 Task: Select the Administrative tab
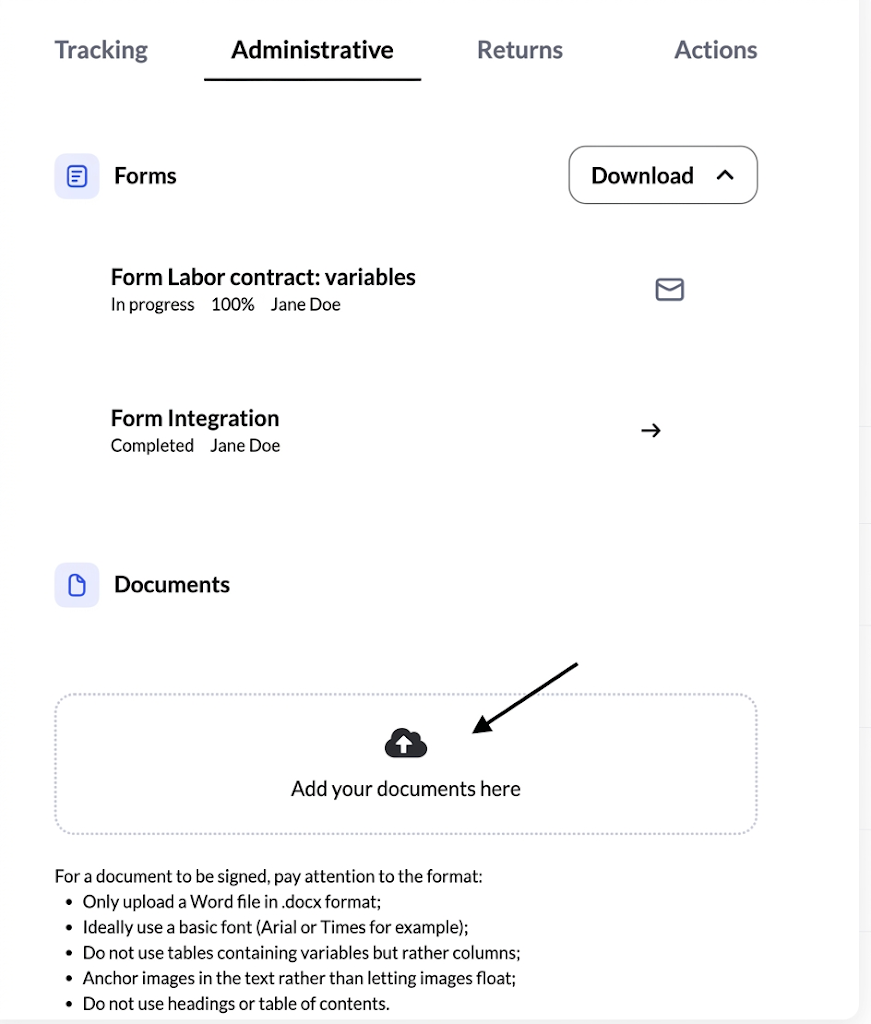(312, 50)
